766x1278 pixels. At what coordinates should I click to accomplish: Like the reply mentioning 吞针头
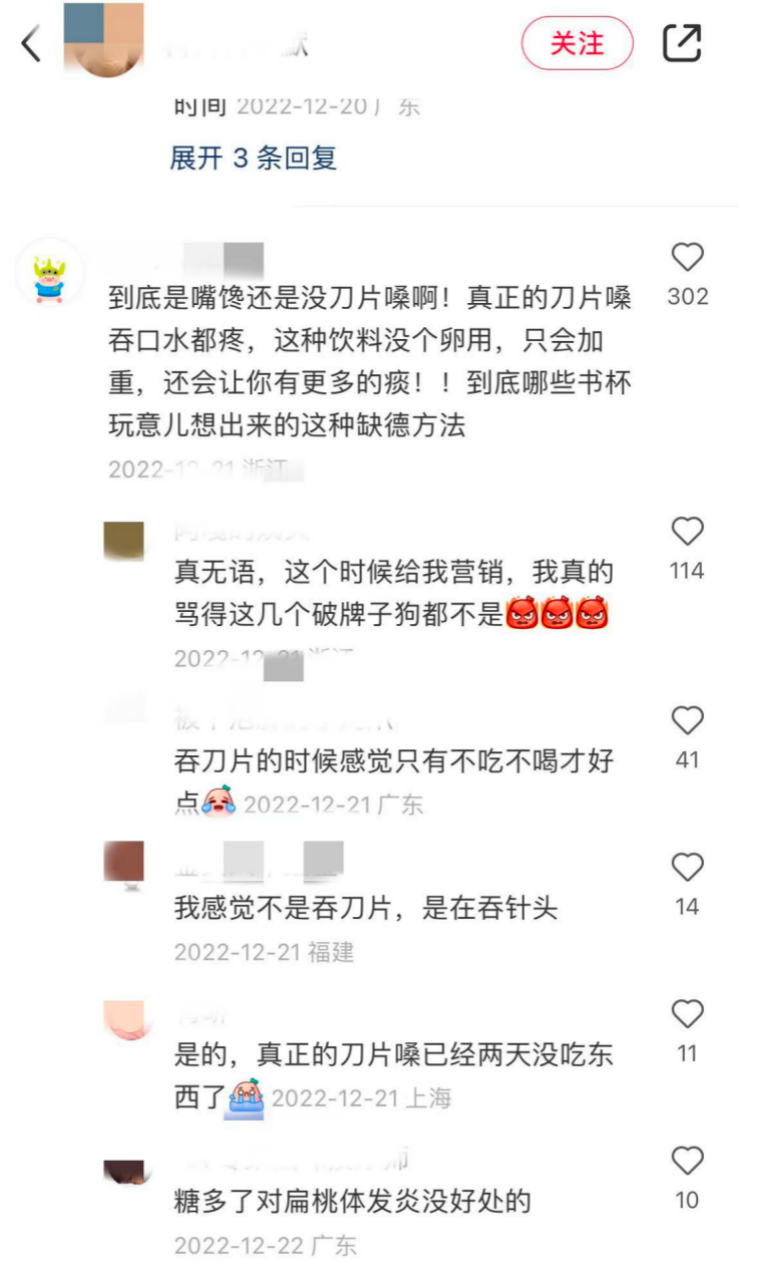coord(687,868)
